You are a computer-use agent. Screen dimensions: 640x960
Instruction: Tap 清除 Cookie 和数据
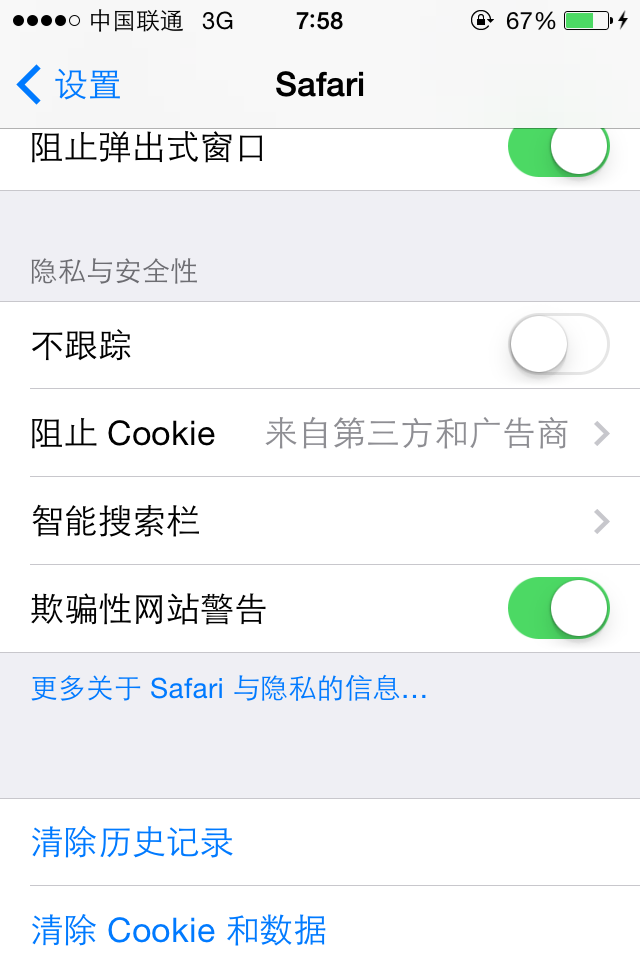(x=178, y=930)
